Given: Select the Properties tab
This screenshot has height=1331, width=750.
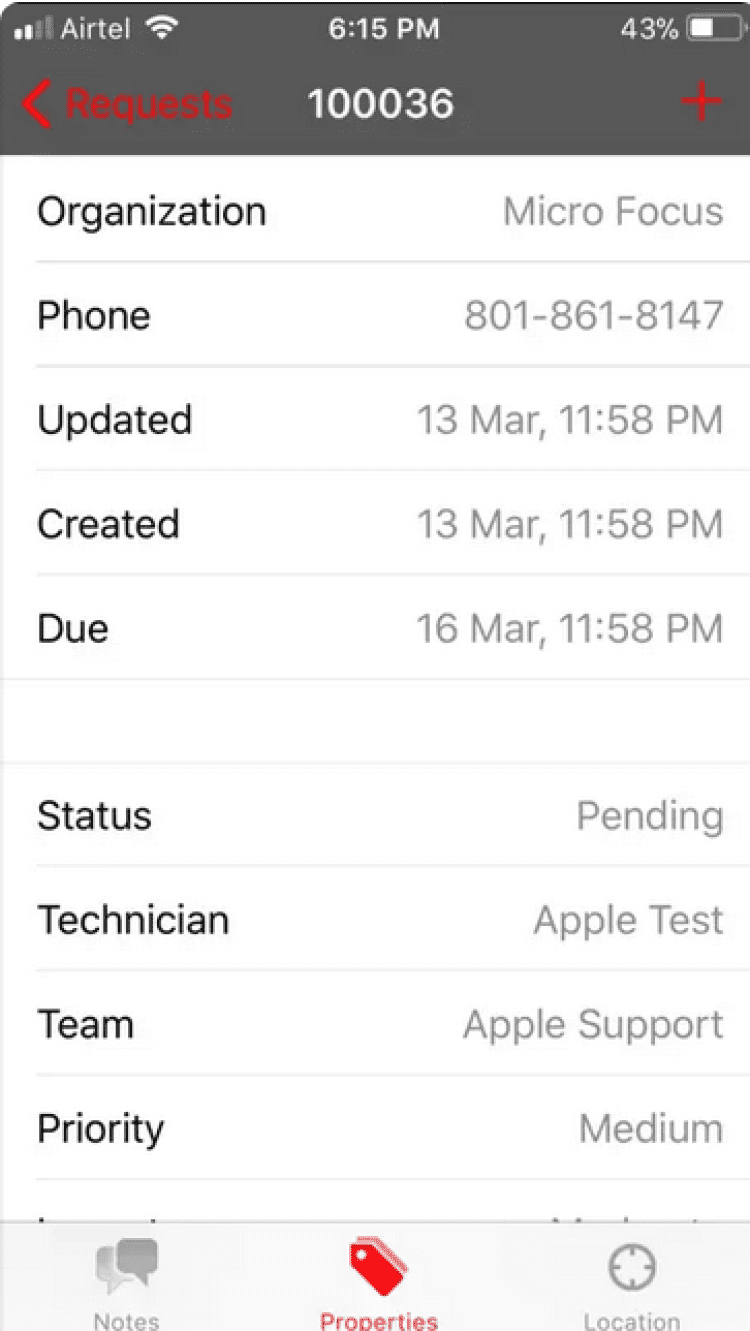Looking at the screenshot, I should 378,1281.
